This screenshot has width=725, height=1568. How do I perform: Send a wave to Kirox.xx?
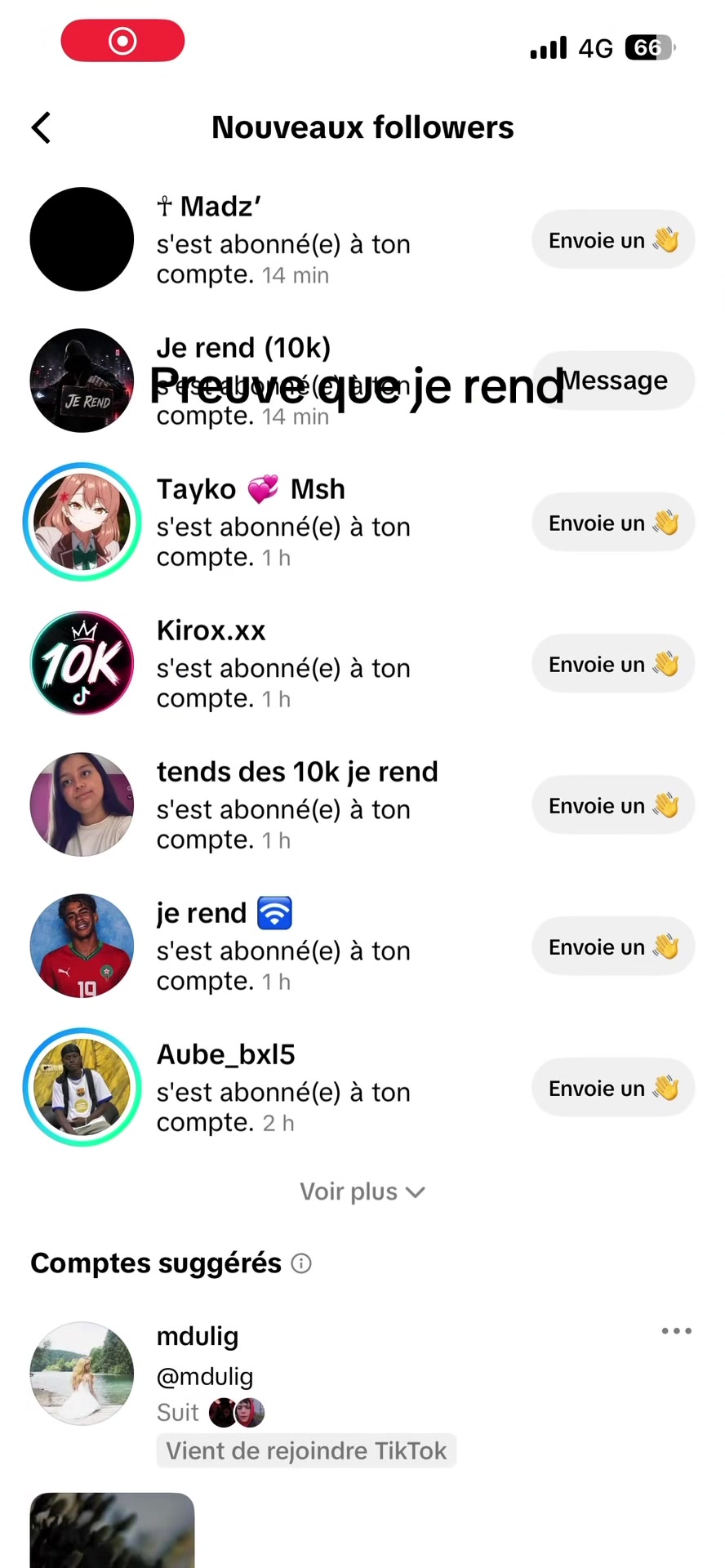(x=613, y=664)
